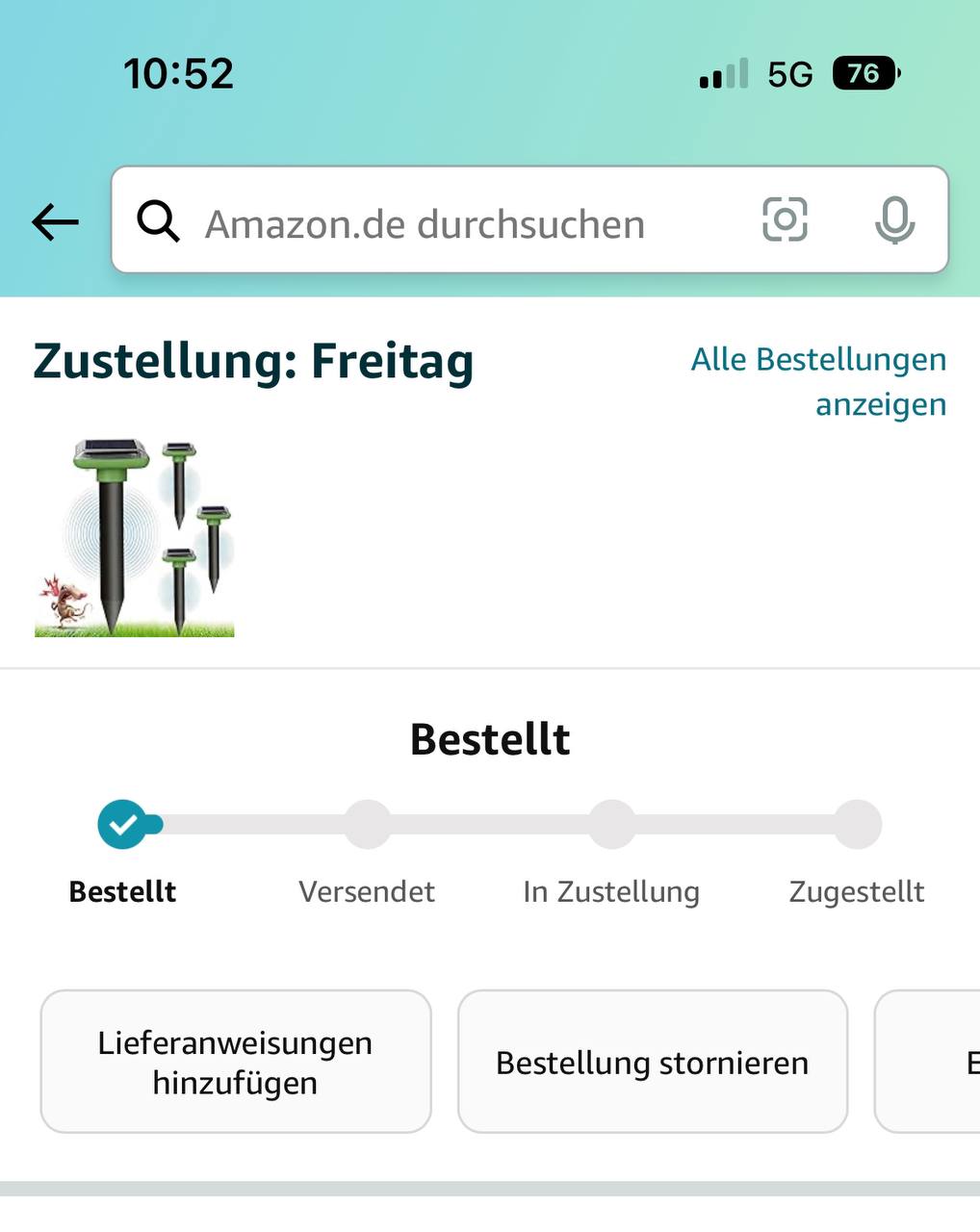Select Bestellung stornieren
Viewport: 980px width, 1232px height.
(652, 1062)
